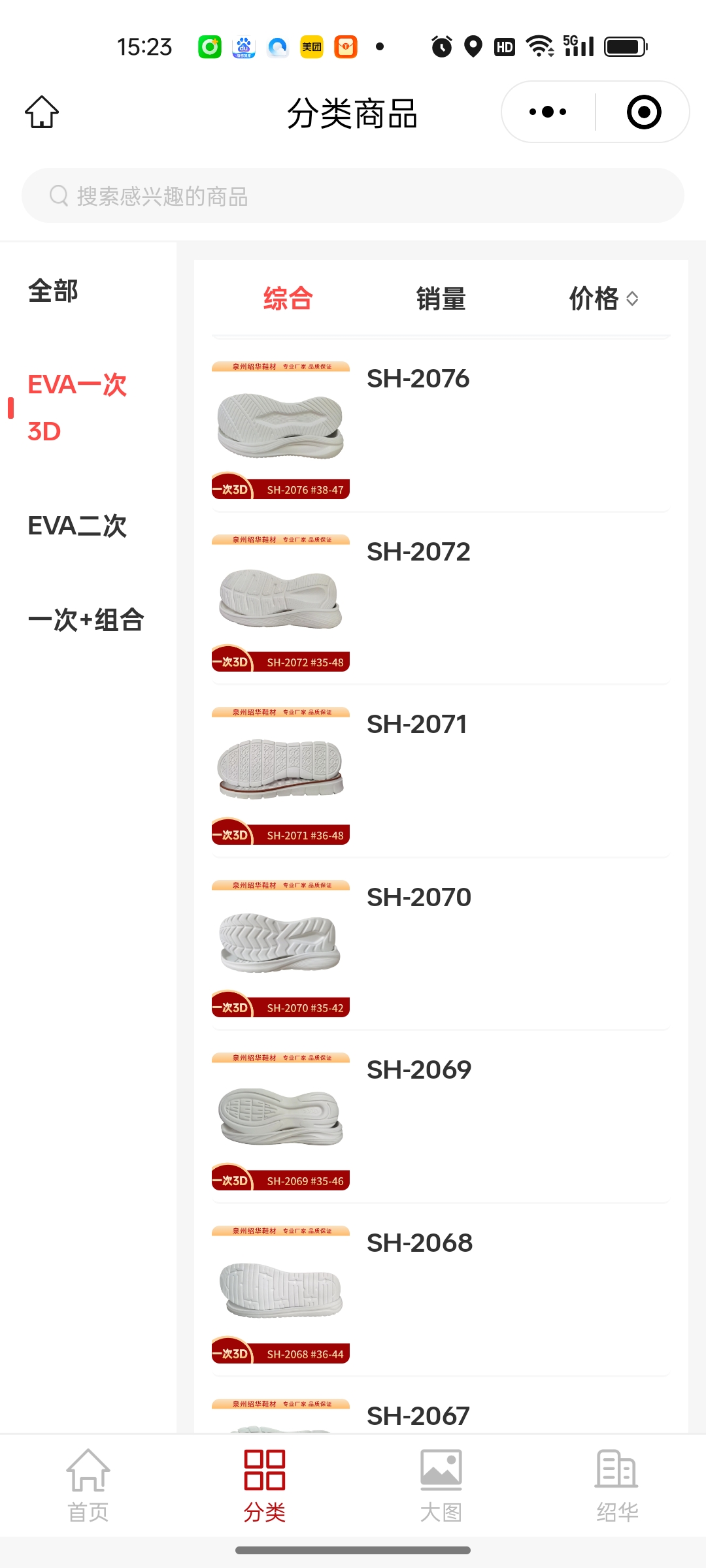Sort products by 价格
706x1568 pixels.
click(603, 299)
